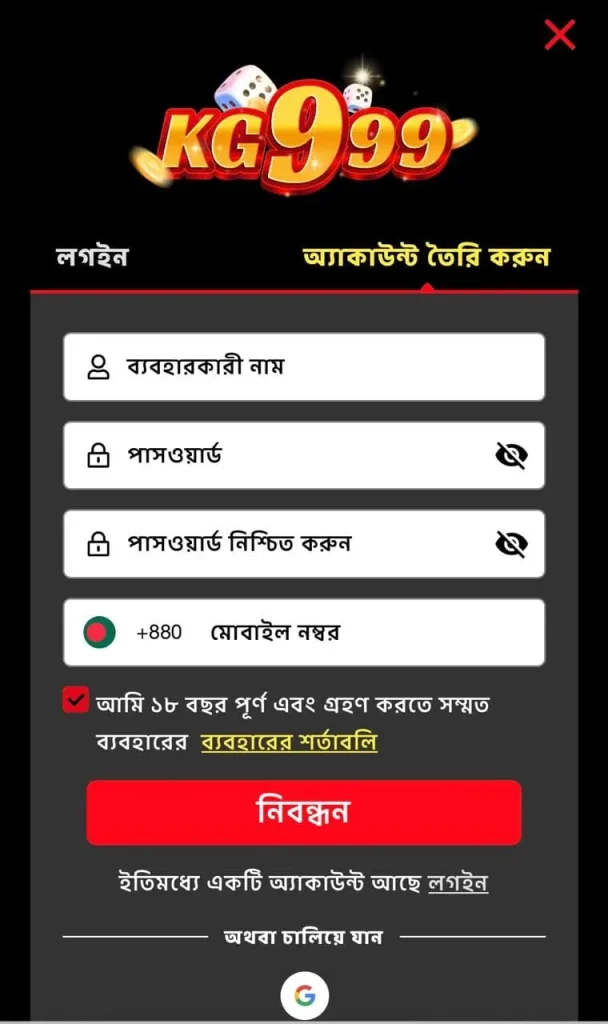Image resolution: width=608 pixels, height=1024 pixels.
Task: Continue with the Google icon
Action: coord(304,996)
